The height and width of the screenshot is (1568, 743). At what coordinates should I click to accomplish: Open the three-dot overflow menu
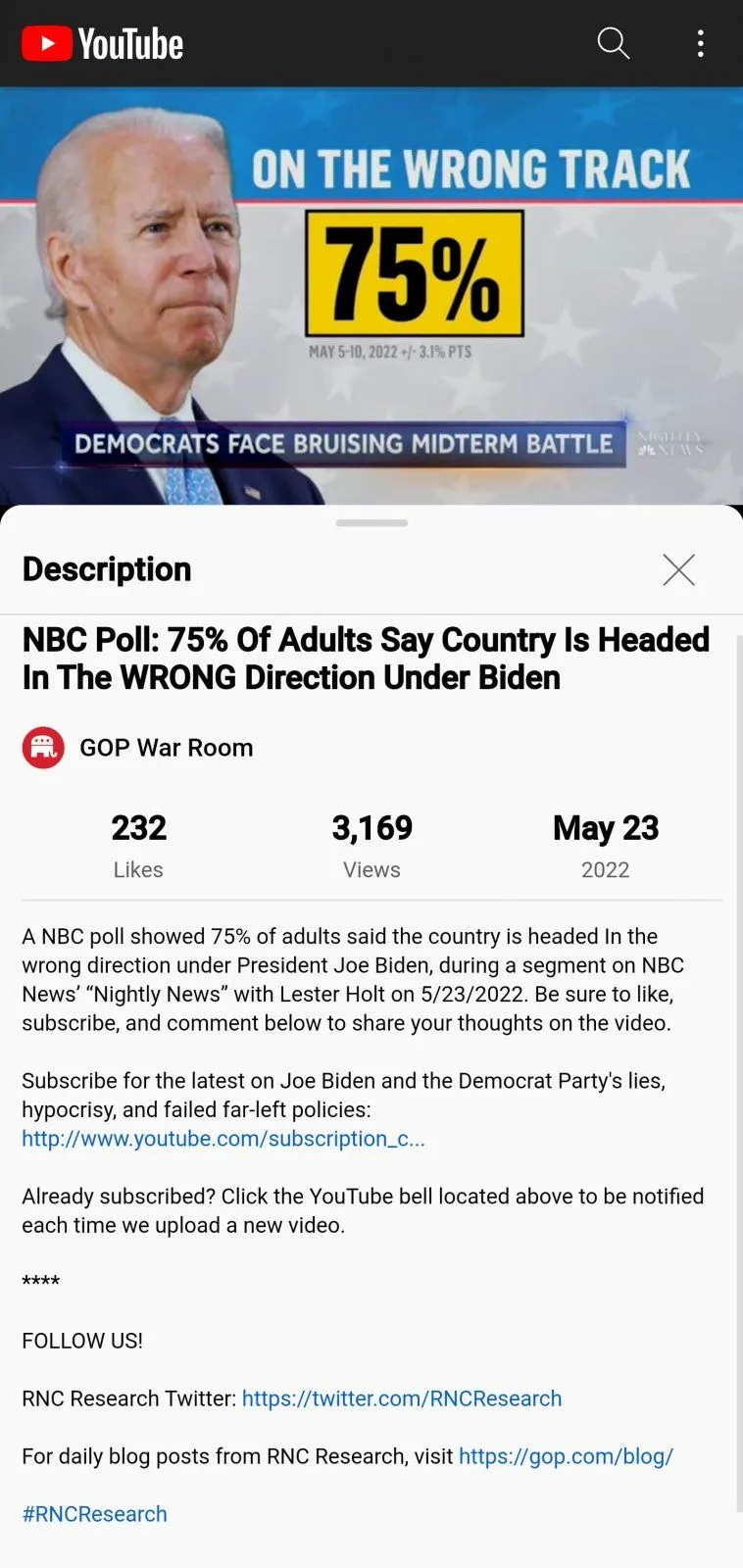(700, 43)
